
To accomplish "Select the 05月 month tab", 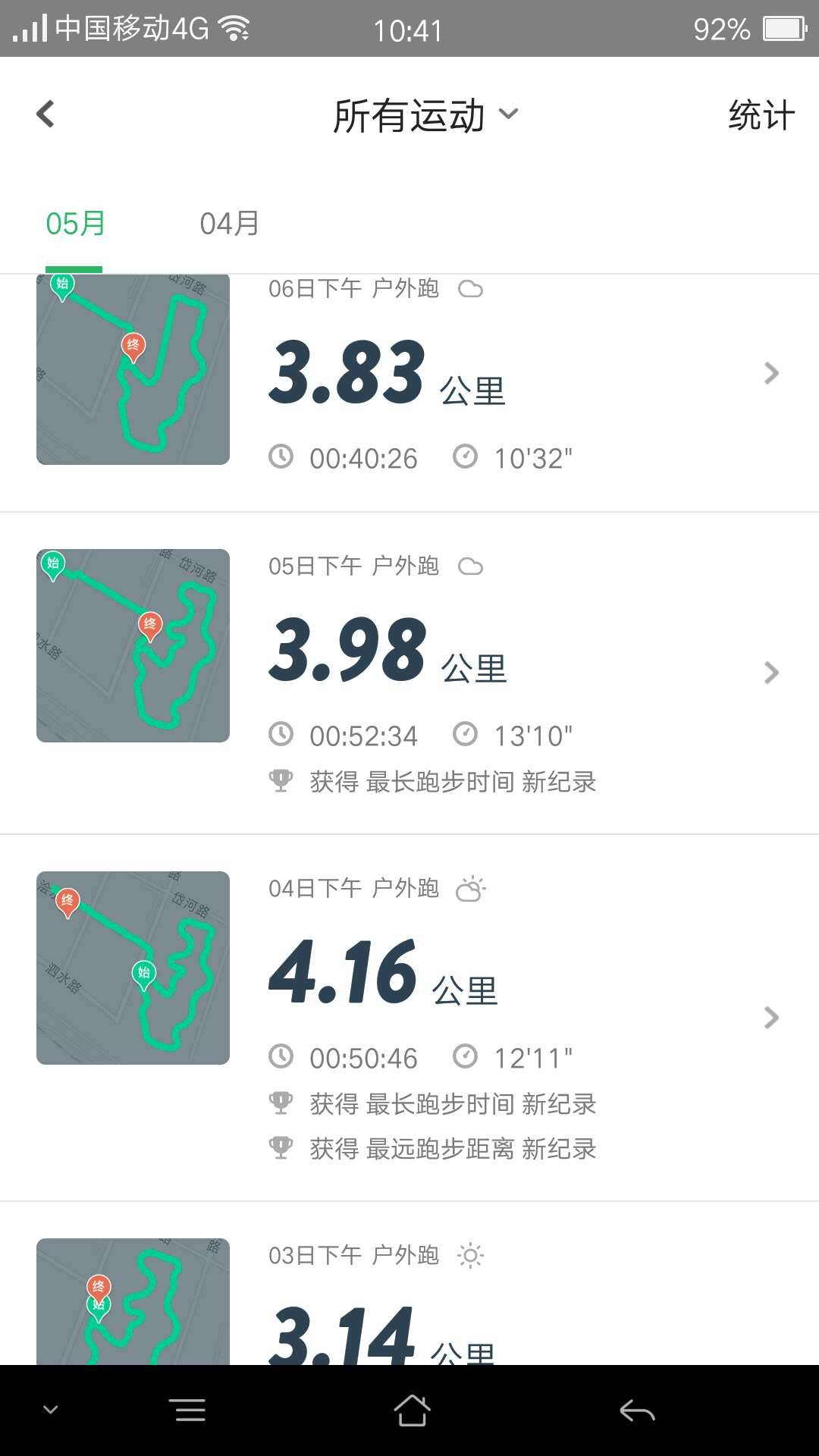I will [74, 222].
